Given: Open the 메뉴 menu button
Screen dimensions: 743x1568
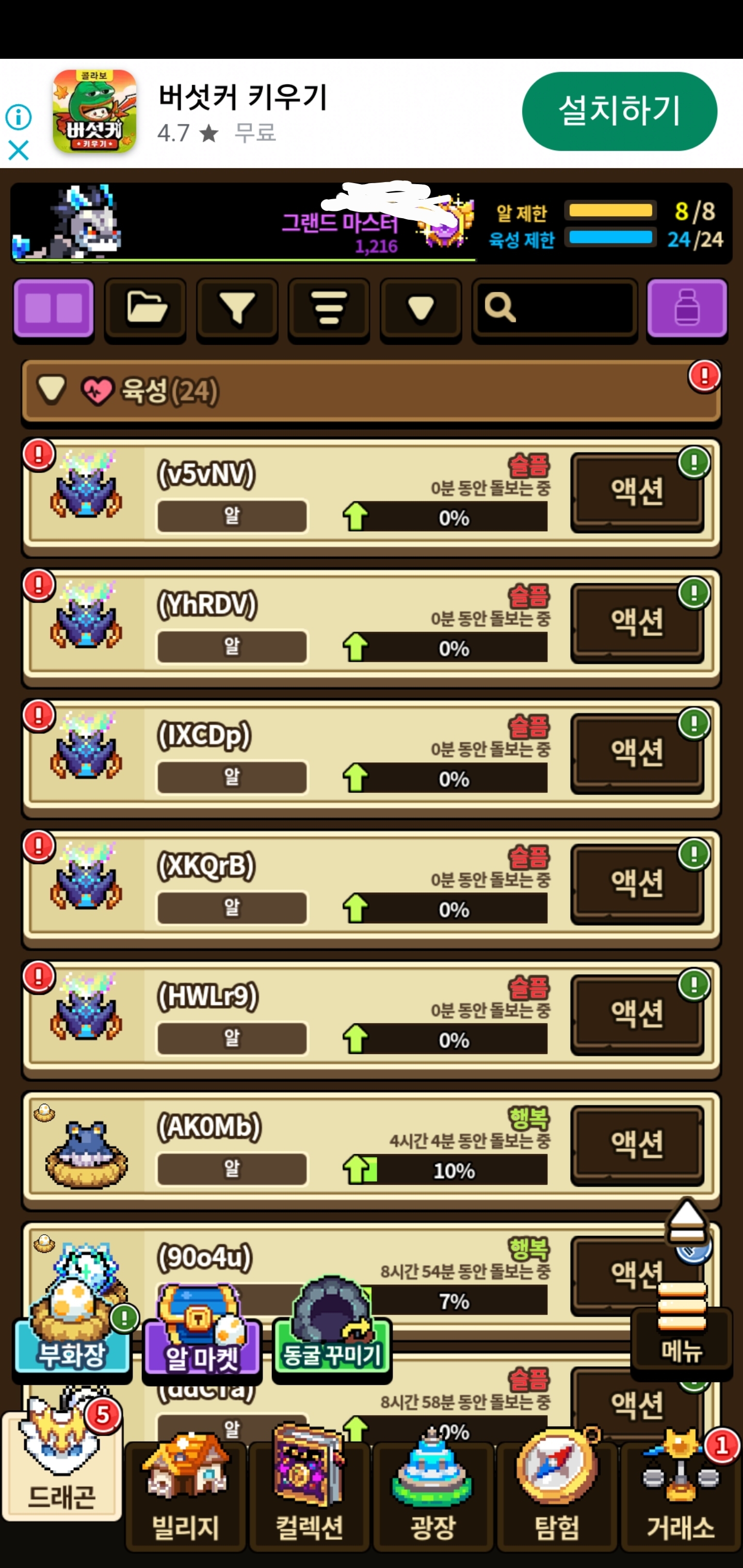Looking at the screenshot, I should coord(681,1333).
